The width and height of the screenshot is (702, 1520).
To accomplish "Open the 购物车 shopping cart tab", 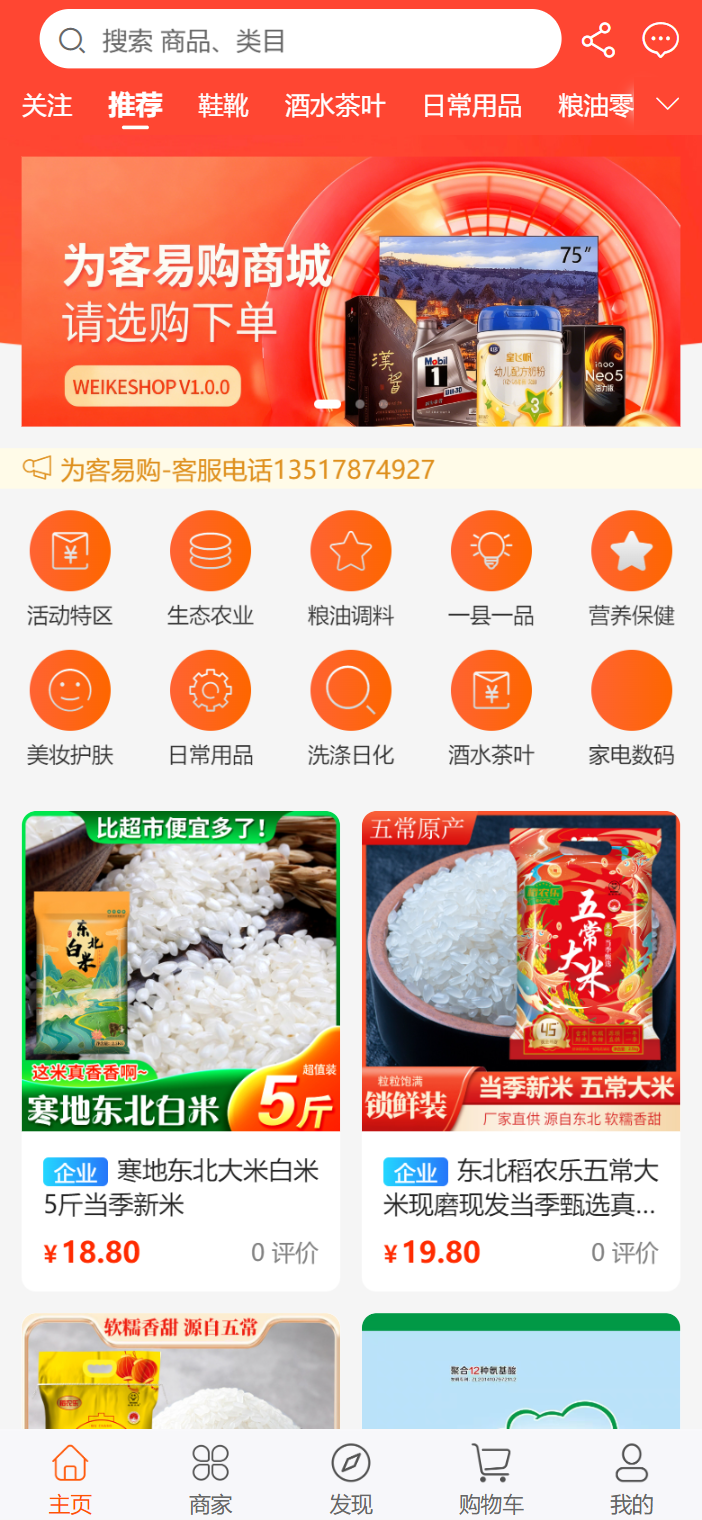I will pos(491,1478).
